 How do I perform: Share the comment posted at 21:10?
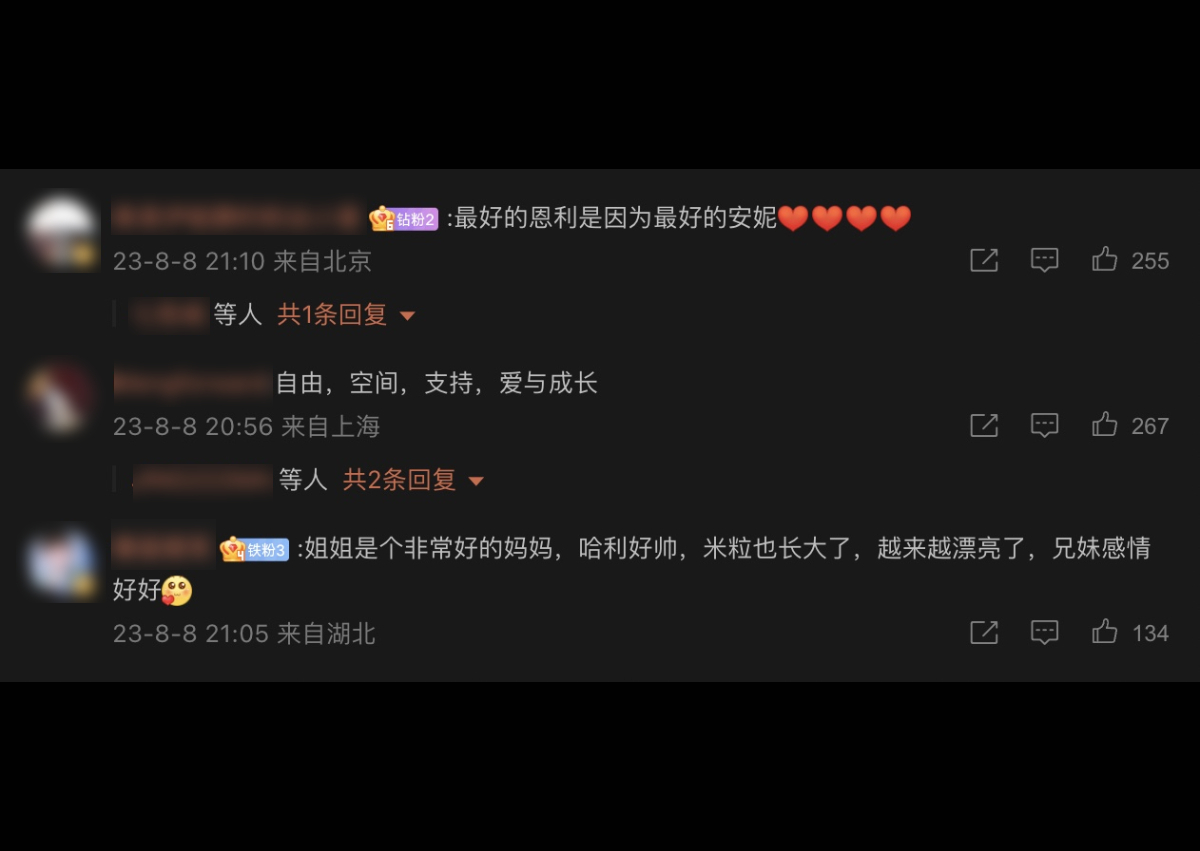tap(984, 260)
